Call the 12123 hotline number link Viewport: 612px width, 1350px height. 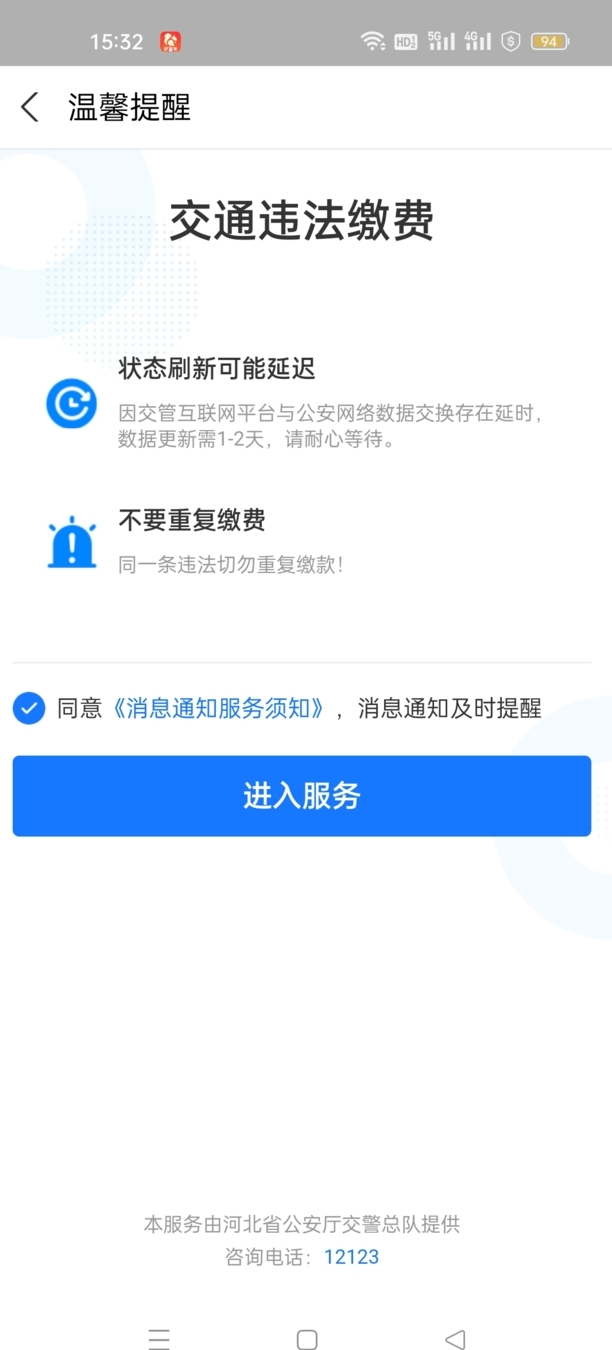coord(351,1257)
